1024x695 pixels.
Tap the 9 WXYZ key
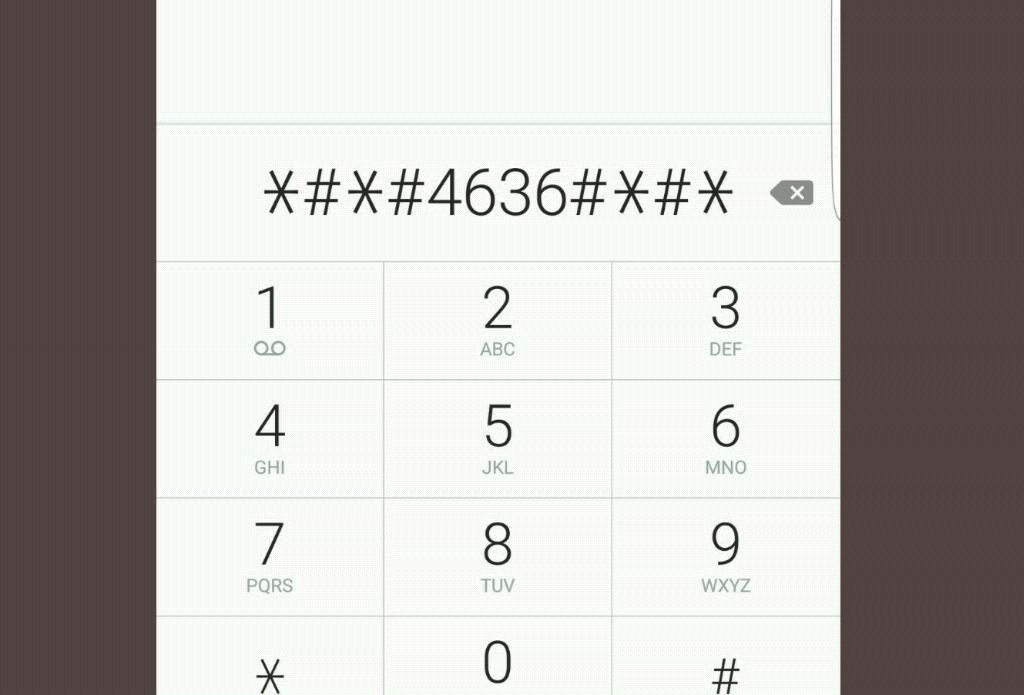coord(725,556)
